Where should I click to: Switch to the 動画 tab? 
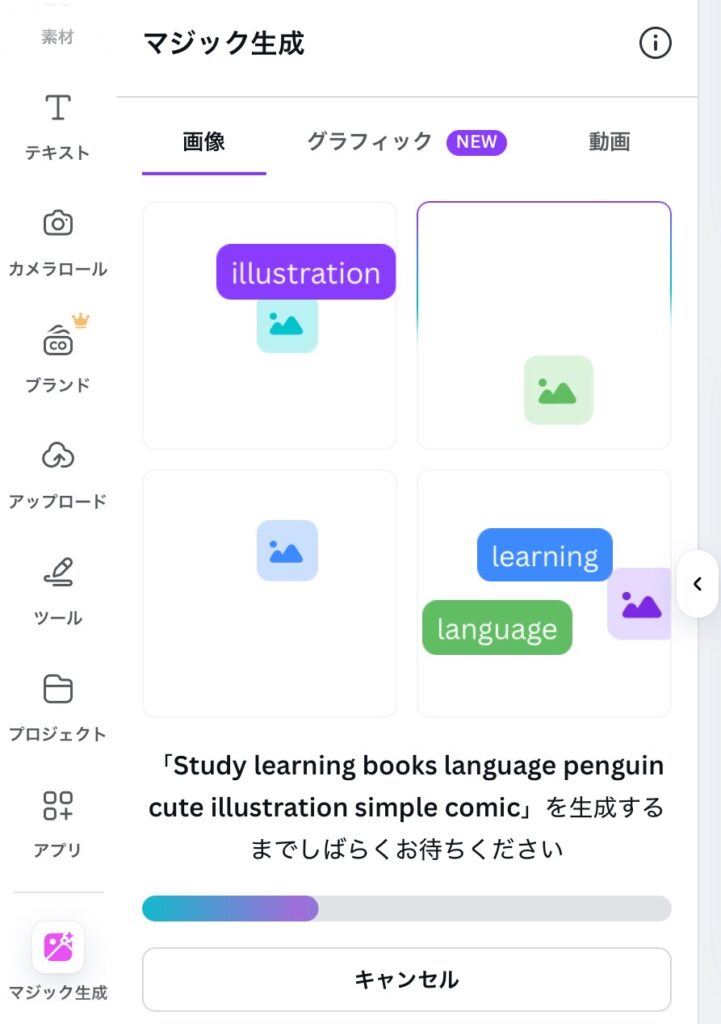[609, 142]
